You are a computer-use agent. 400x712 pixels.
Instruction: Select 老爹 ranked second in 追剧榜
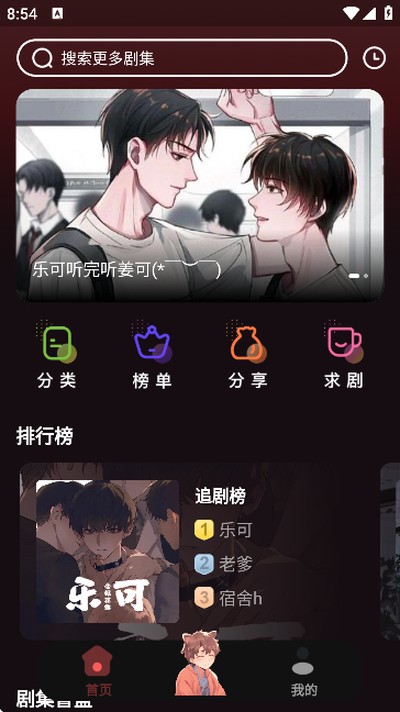(x=223, y=564)
